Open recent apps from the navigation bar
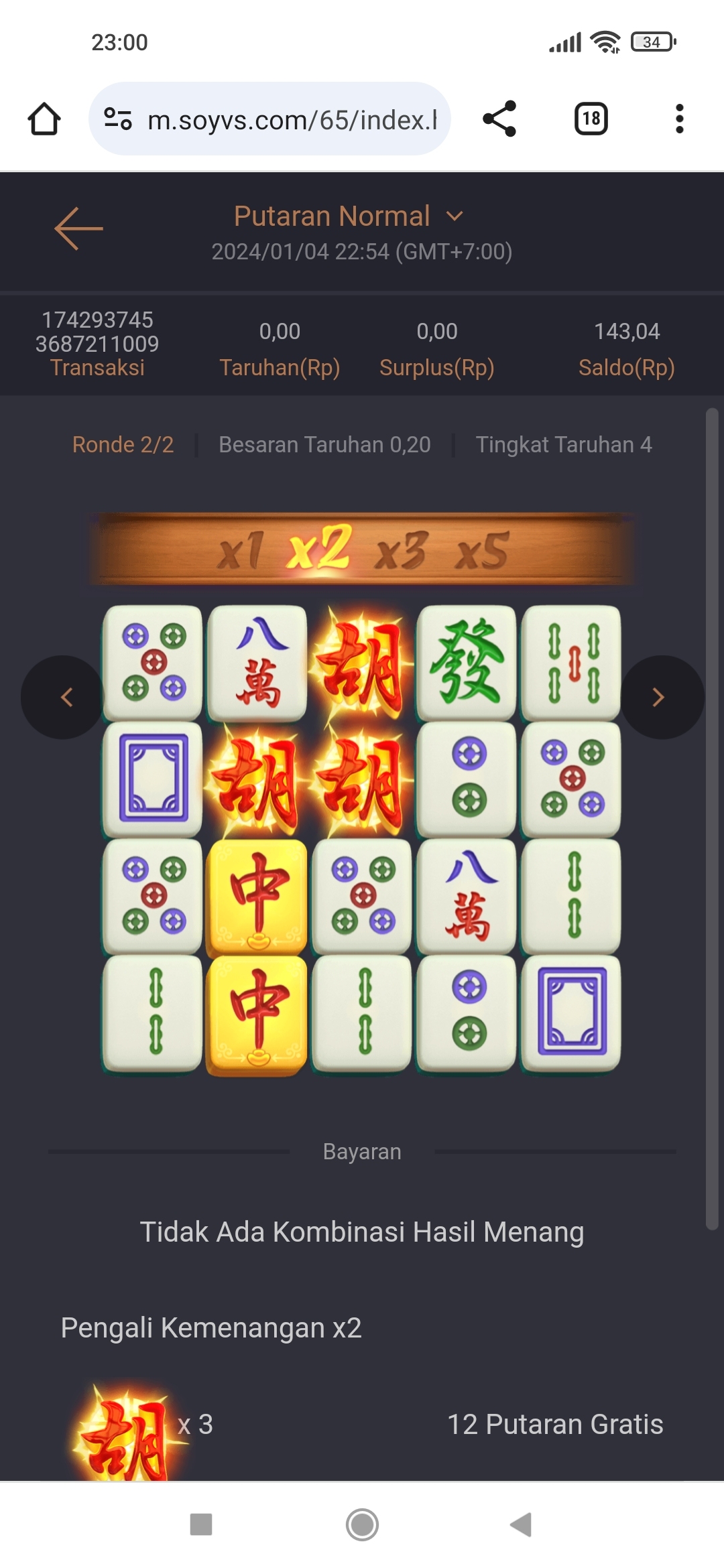The image size is (724, 1568). click(x=201, y=1524)
